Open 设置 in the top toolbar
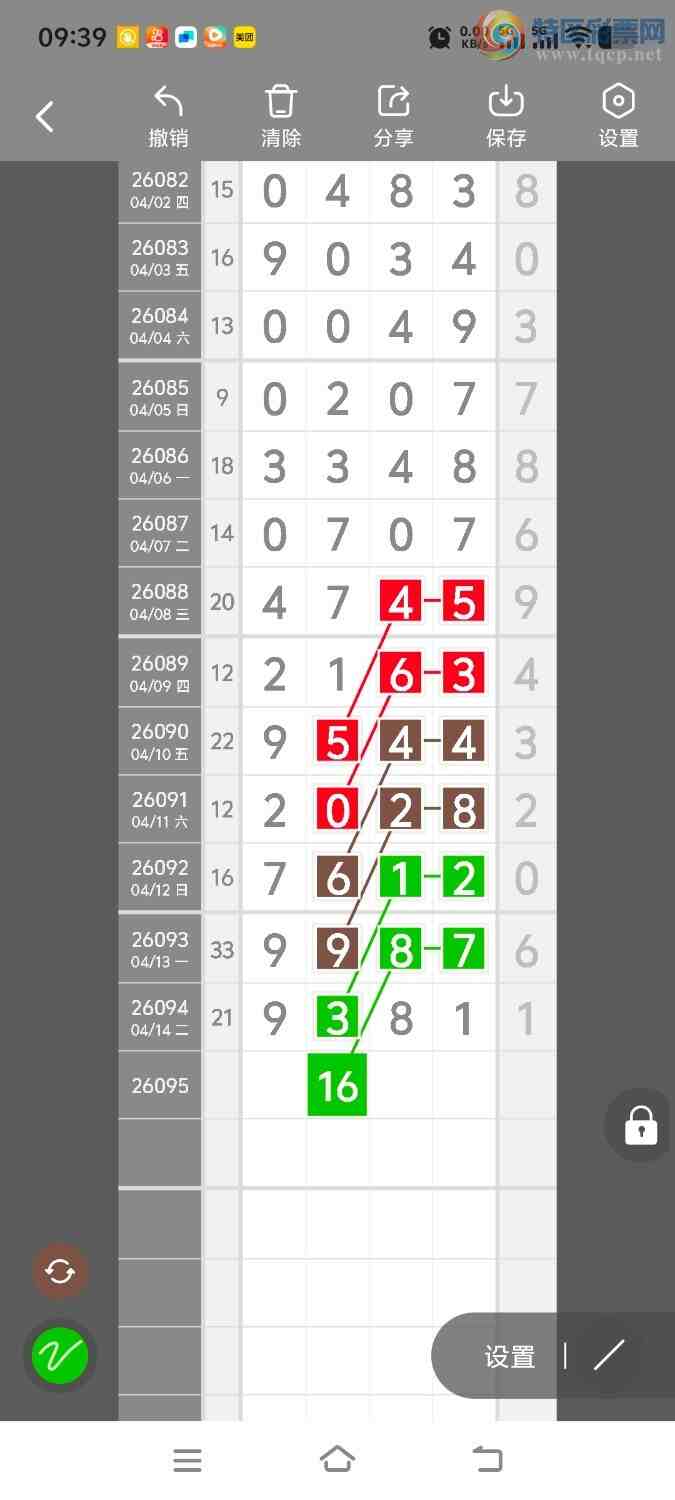Image resolution: width=675 pixels, height=1500 pixels. click(618, 117)
